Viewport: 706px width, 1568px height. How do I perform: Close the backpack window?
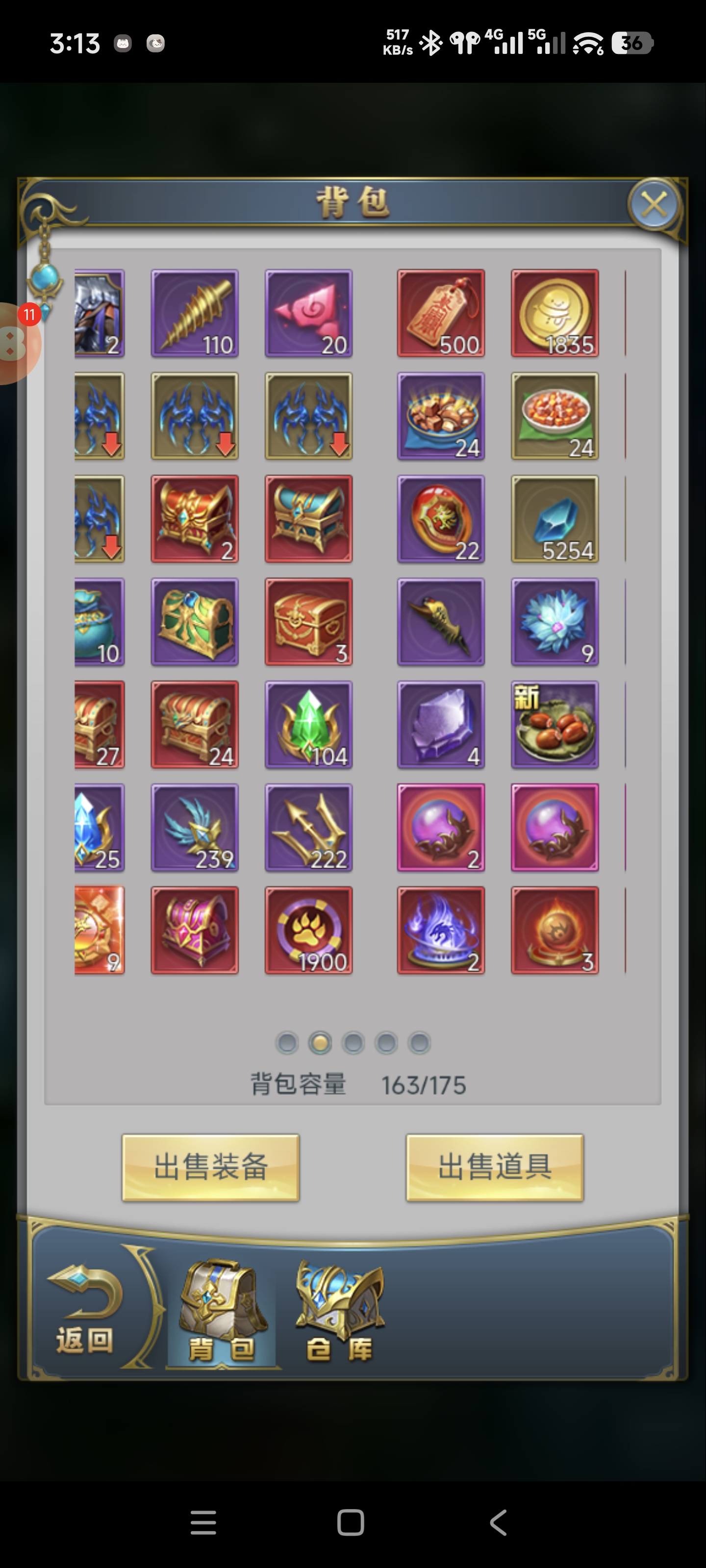pyautogui.click(x=654, y=204)
